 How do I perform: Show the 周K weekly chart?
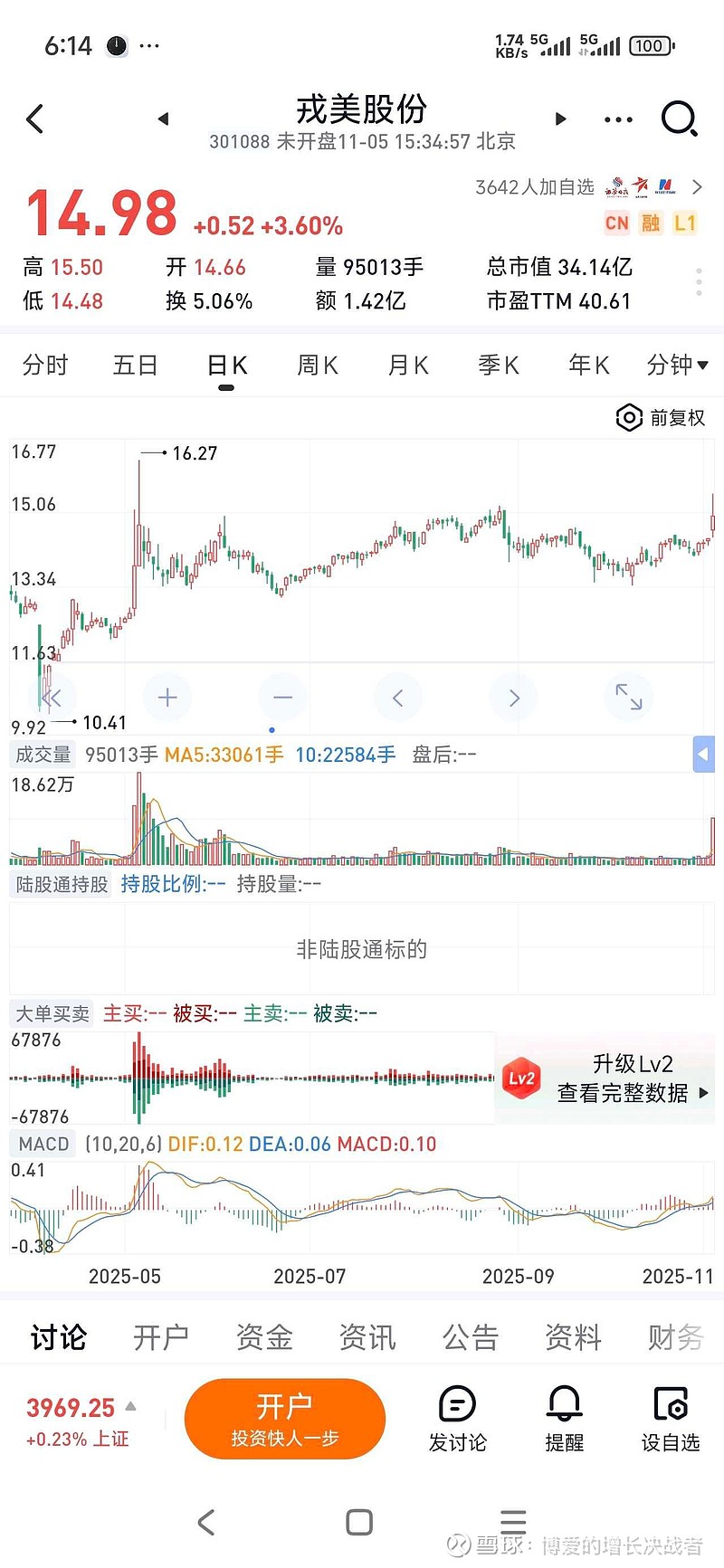[x=318, y=366]
